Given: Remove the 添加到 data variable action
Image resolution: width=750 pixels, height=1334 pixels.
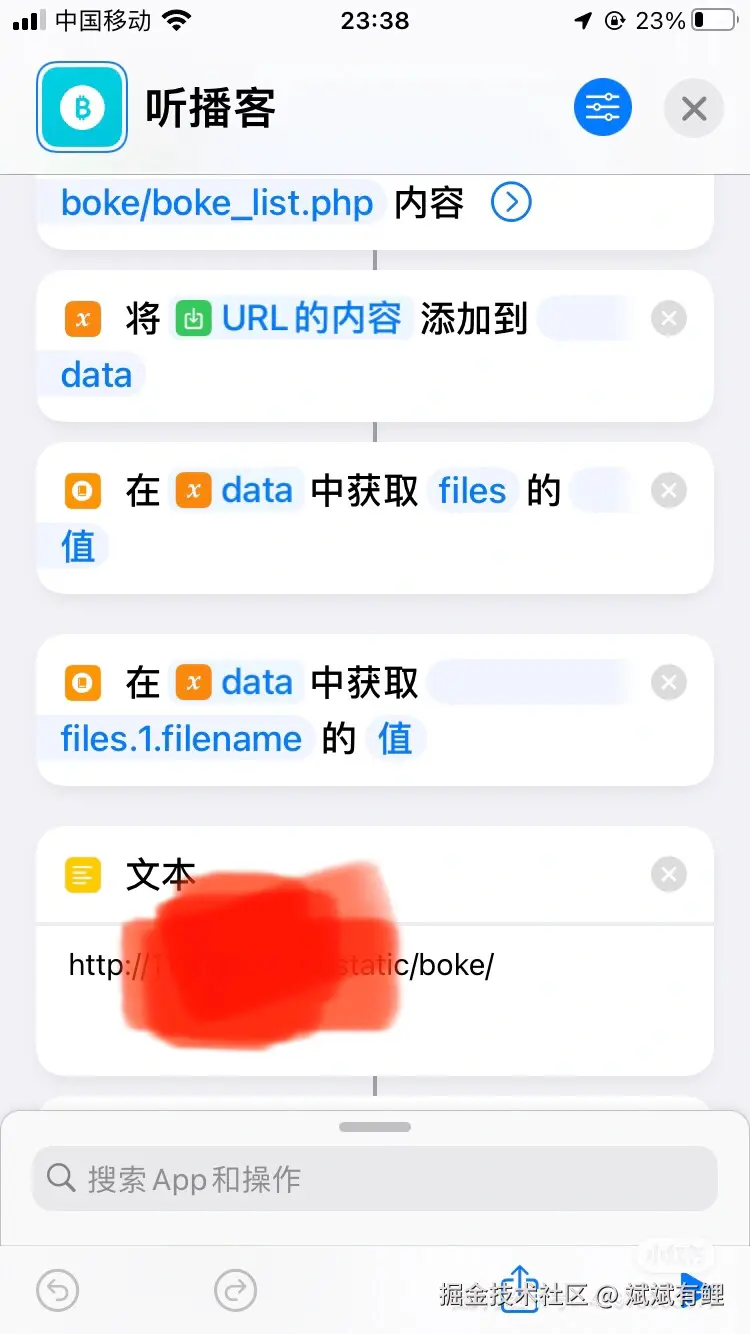Looking at the screenshot, I should click(x=669, y=319).
